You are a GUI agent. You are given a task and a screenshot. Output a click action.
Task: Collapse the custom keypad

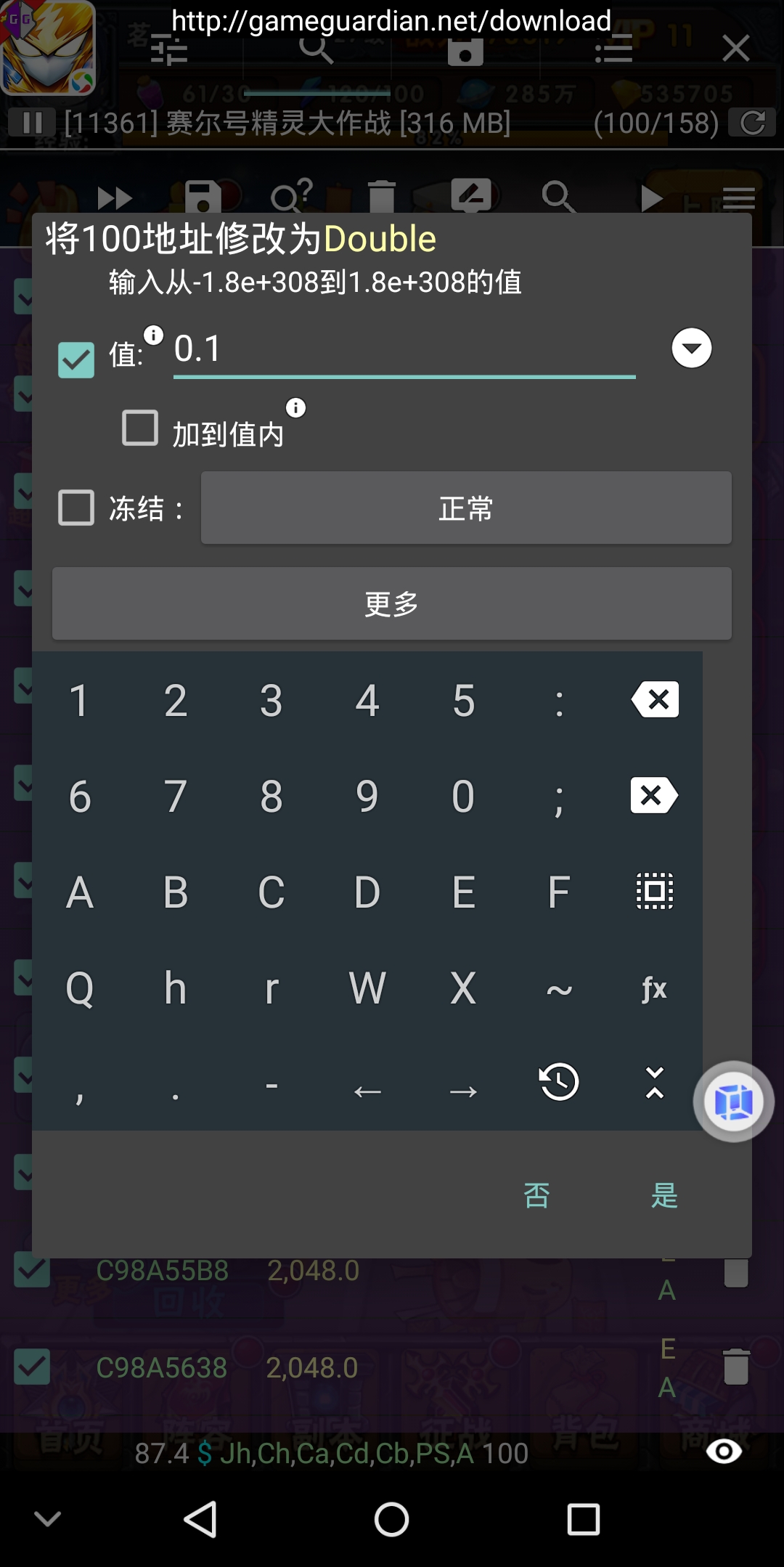click(x=655, y=1082)
